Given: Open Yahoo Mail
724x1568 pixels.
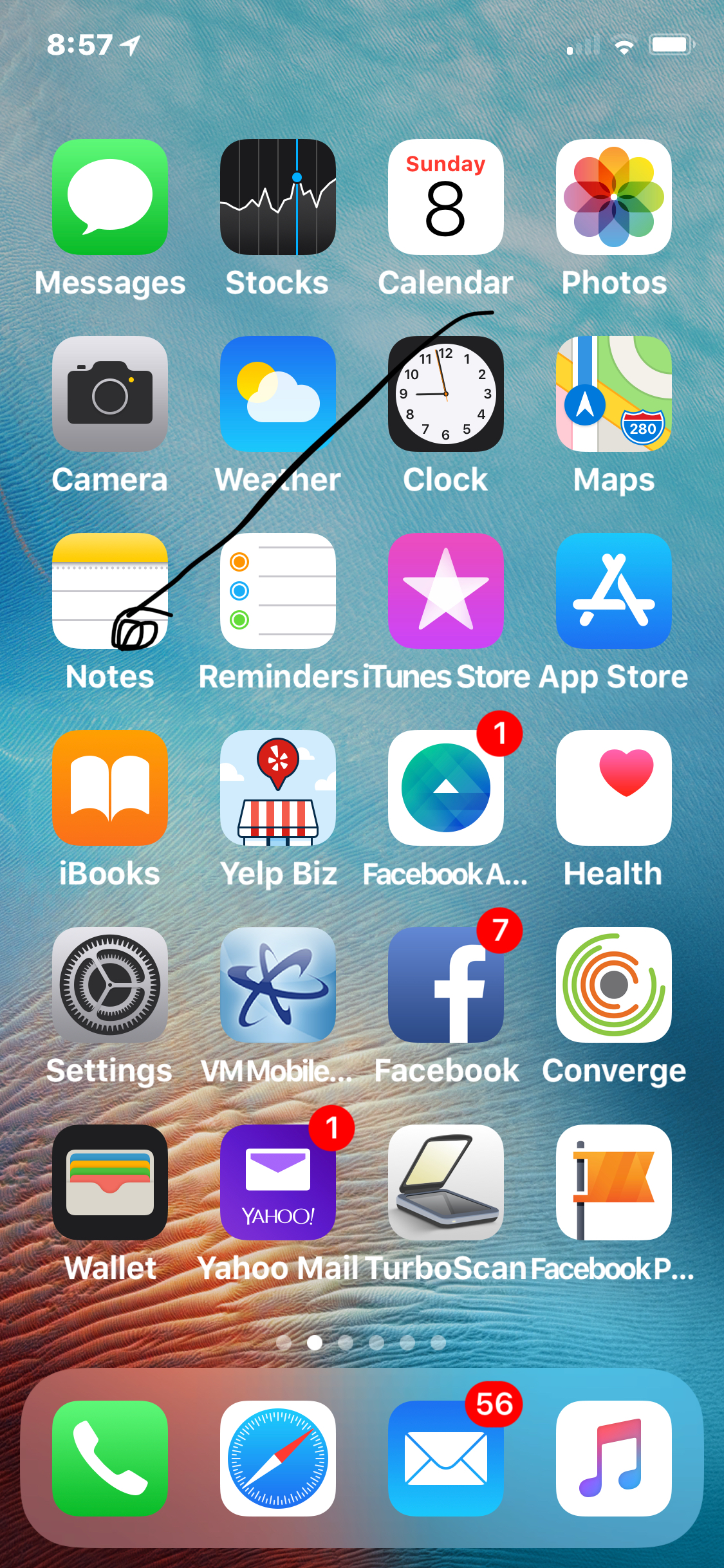Looking at the screenshot, I should coord(278,1182).
